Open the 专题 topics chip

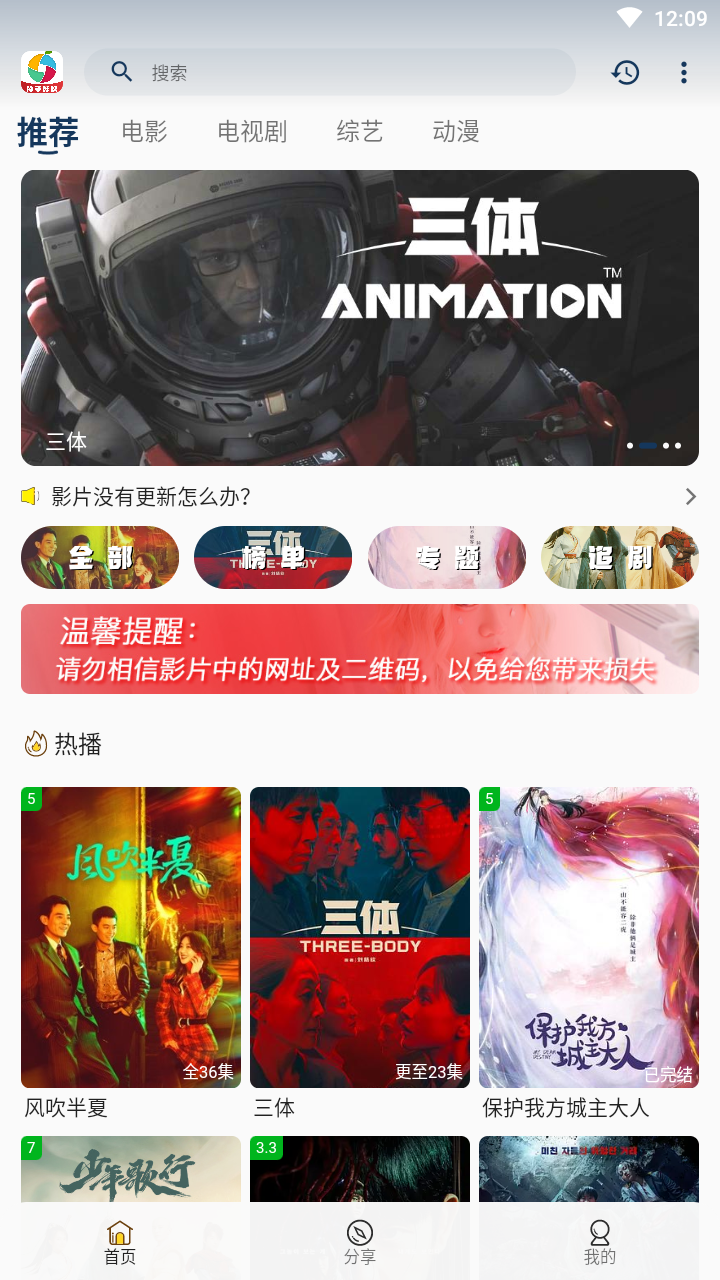[447, 557]
